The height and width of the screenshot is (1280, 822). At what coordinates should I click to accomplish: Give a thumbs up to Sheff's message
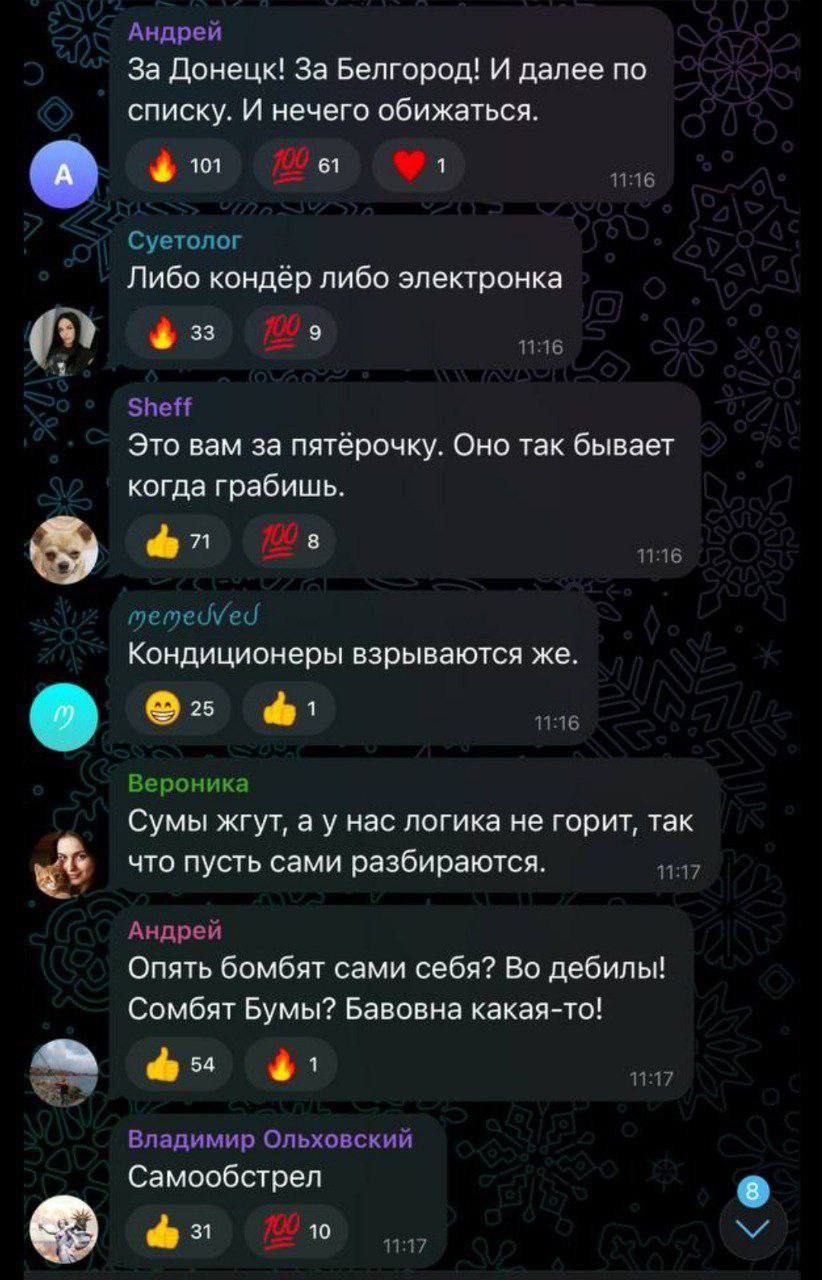coord(179,543)
